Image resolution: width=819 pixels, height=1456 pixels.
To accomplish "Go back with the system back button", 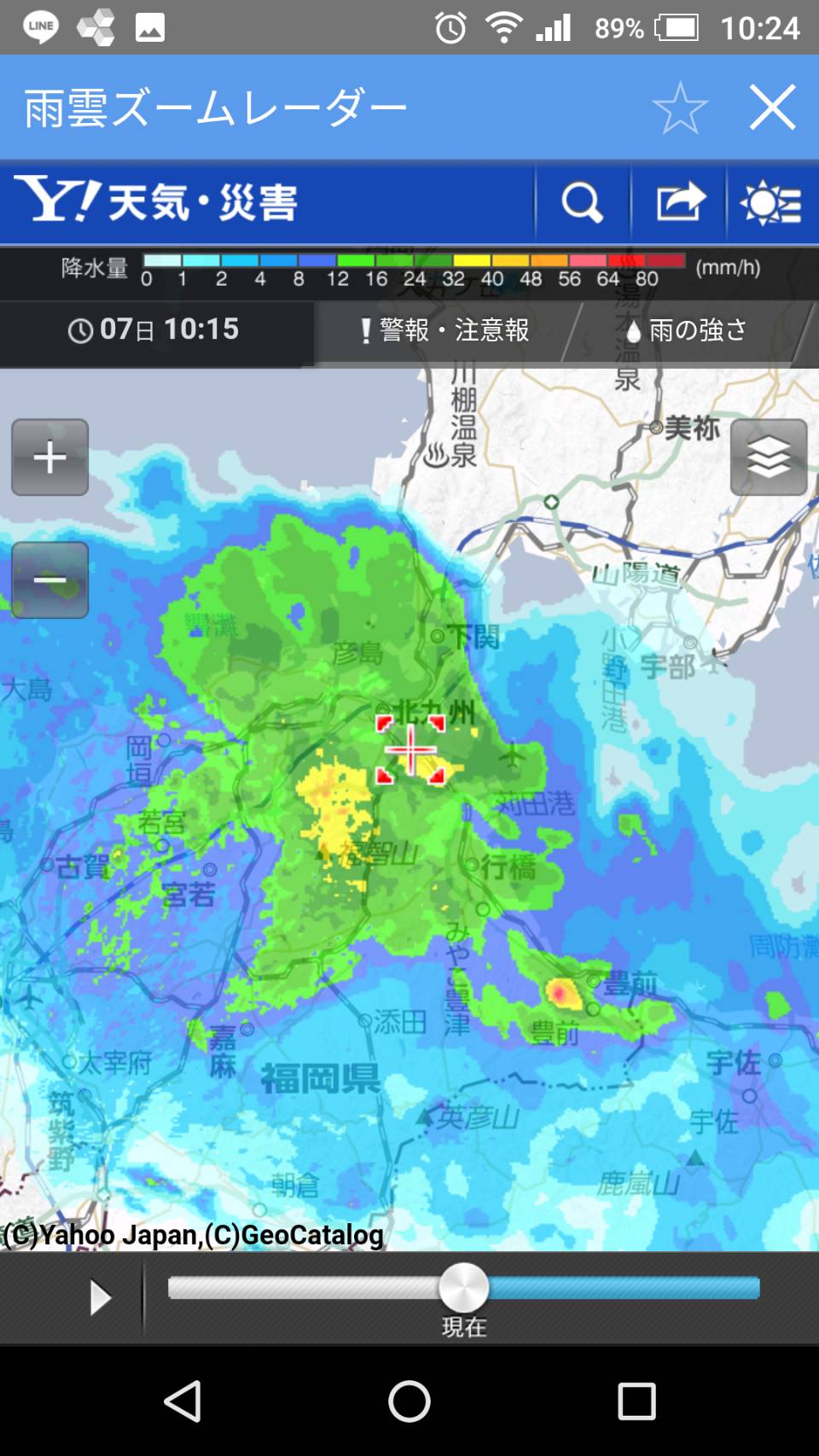I will [183, 1401].
